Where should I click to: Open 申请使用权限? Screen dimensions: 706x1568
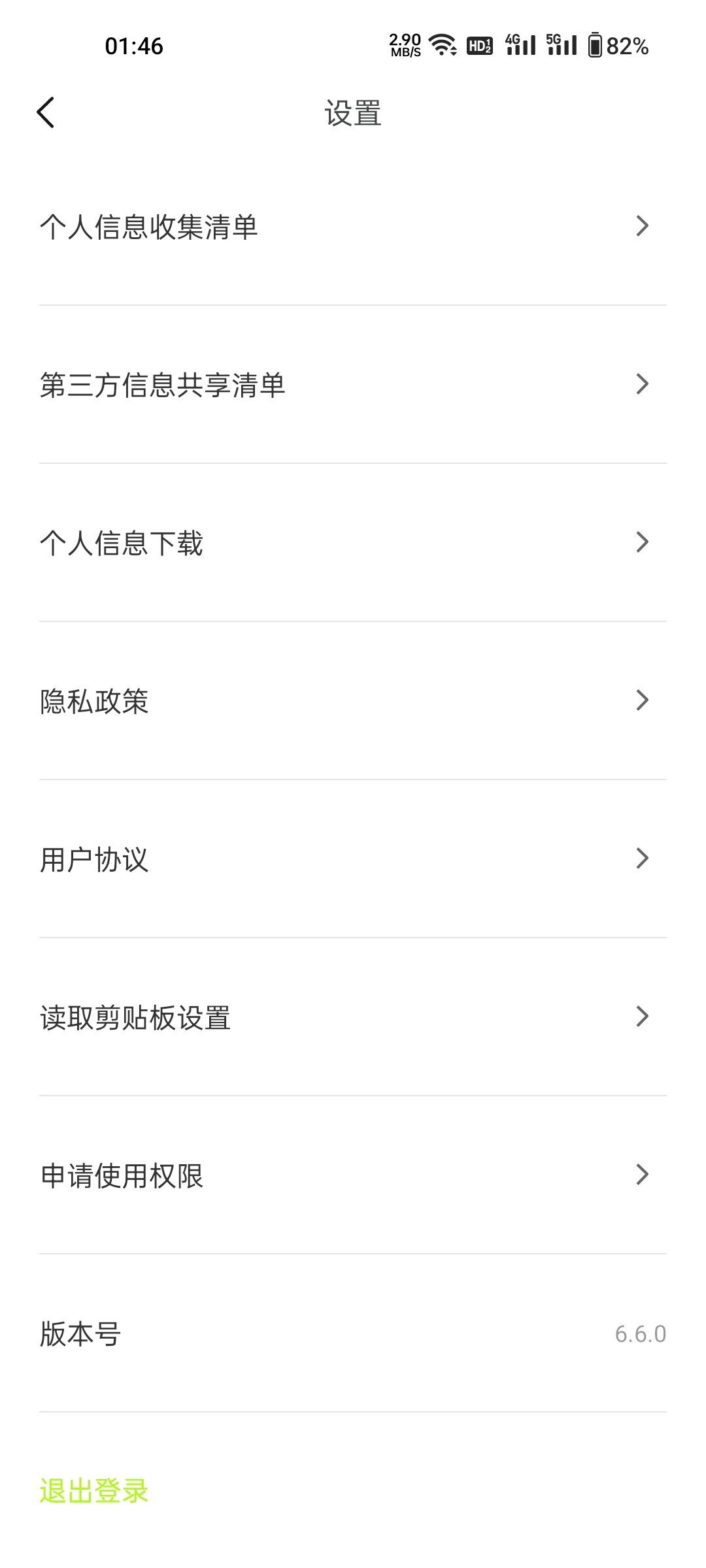(353, 1175)
